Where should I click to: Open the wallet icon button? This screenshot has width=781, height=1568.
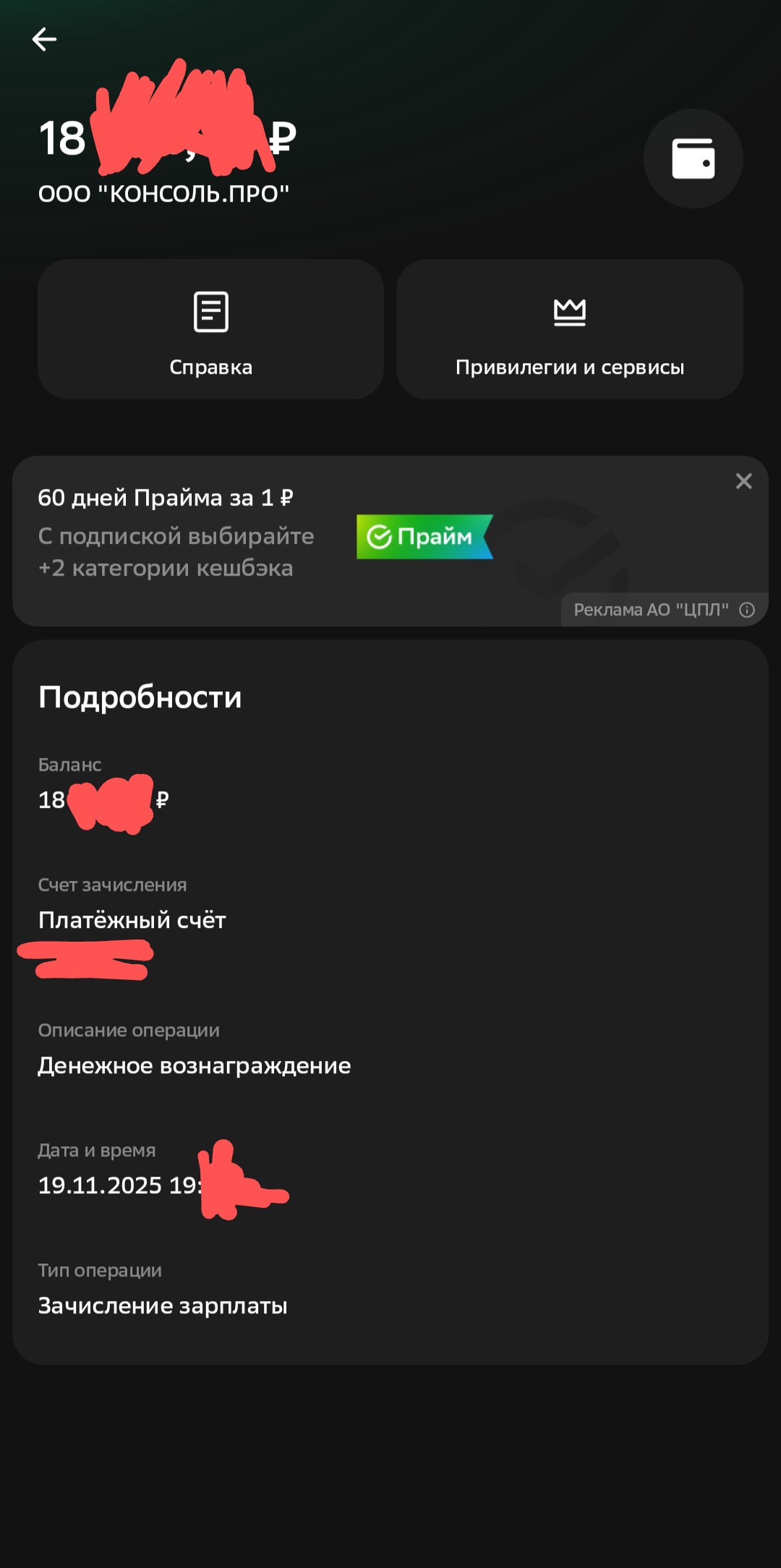(x=693, y=158)
